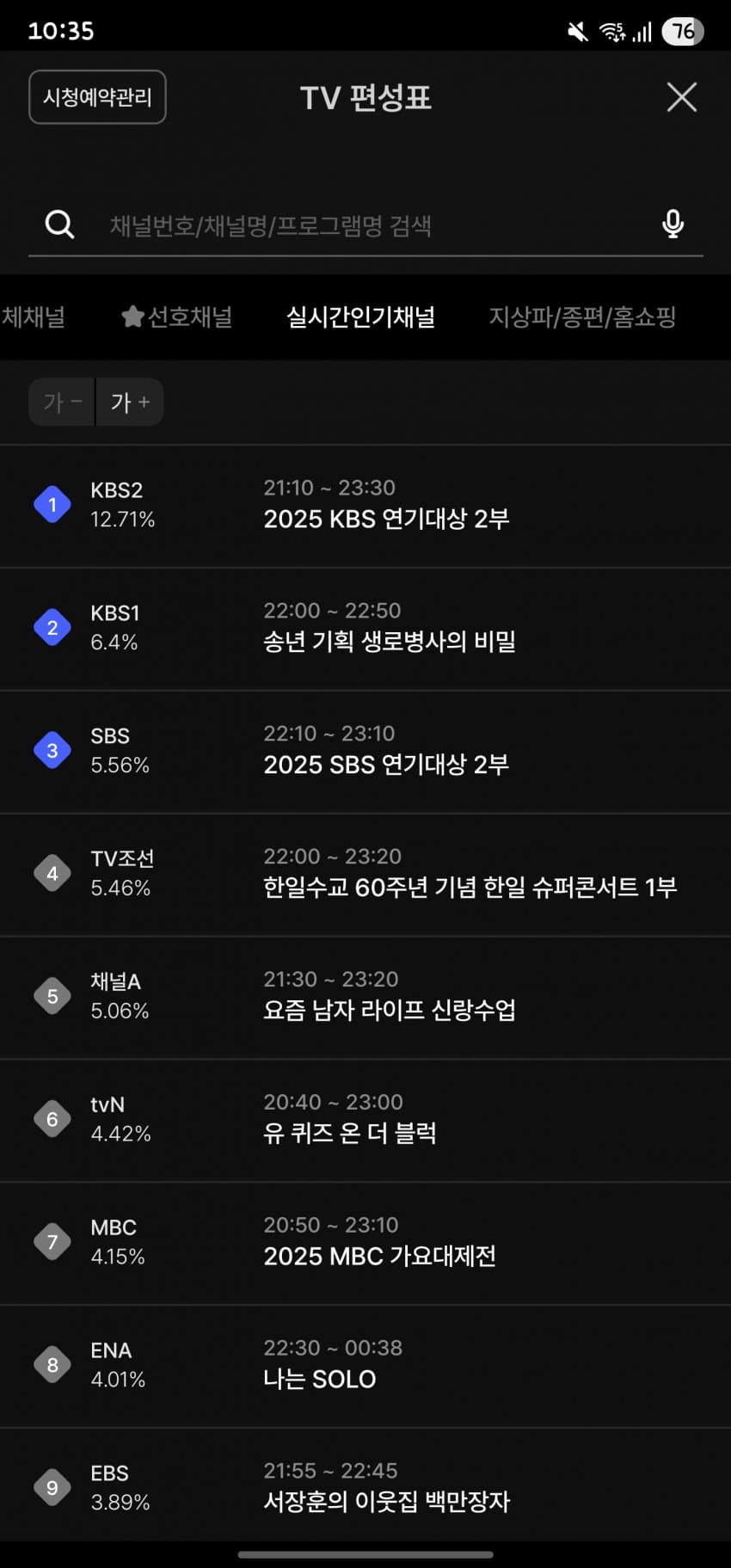The image size is (731, 1568).
Task: Tap the star icon next to 선호채널
Action: pyautogui.click(x=131, y=317)
